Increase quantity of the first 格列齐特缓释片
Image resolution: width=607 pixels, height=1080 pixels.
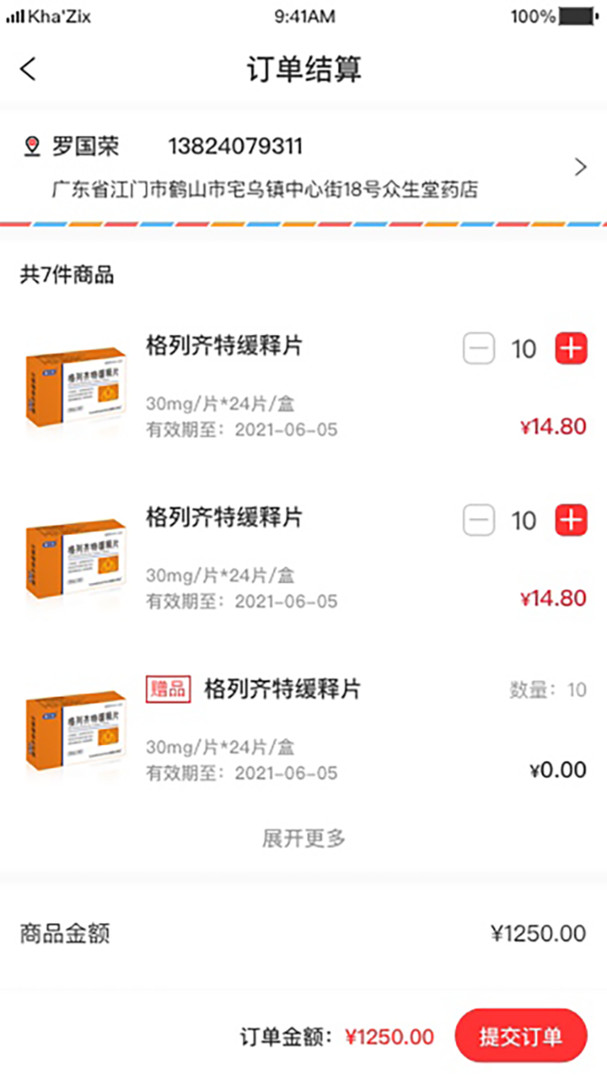(571, 349)
